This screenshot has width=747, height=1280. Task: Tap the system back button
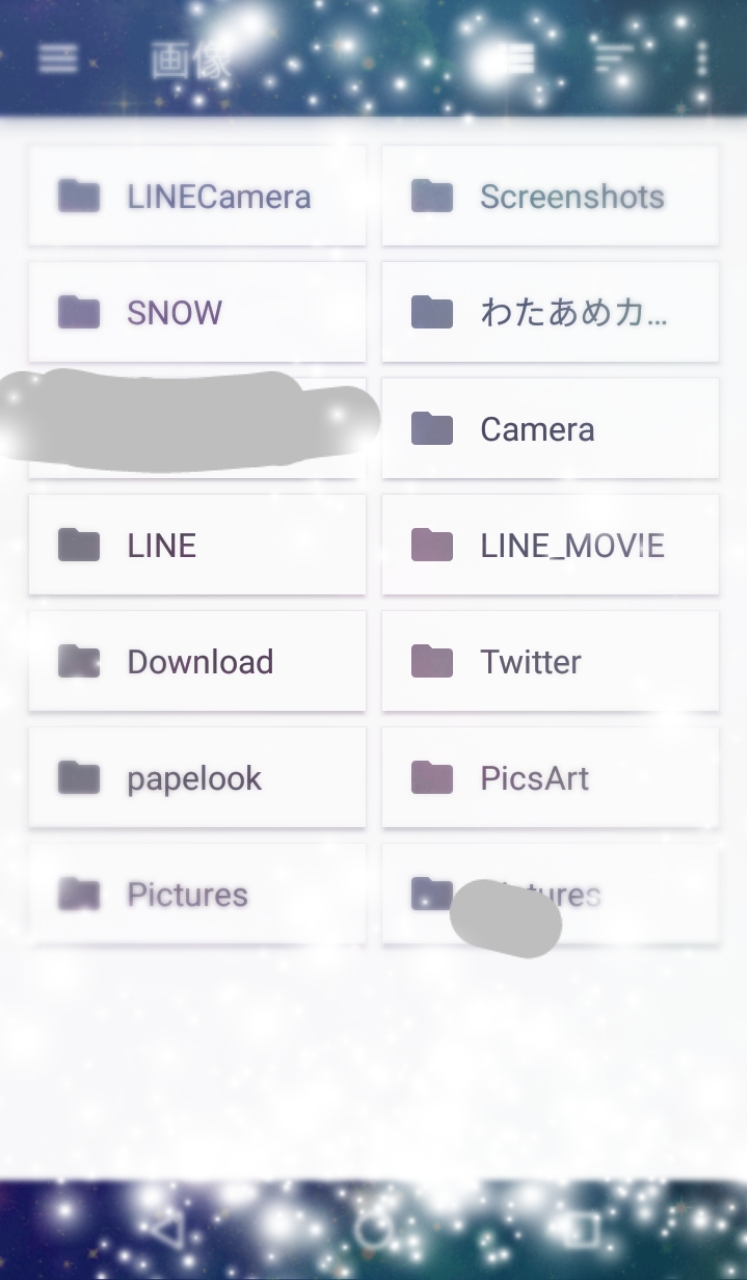point(166,1229)
